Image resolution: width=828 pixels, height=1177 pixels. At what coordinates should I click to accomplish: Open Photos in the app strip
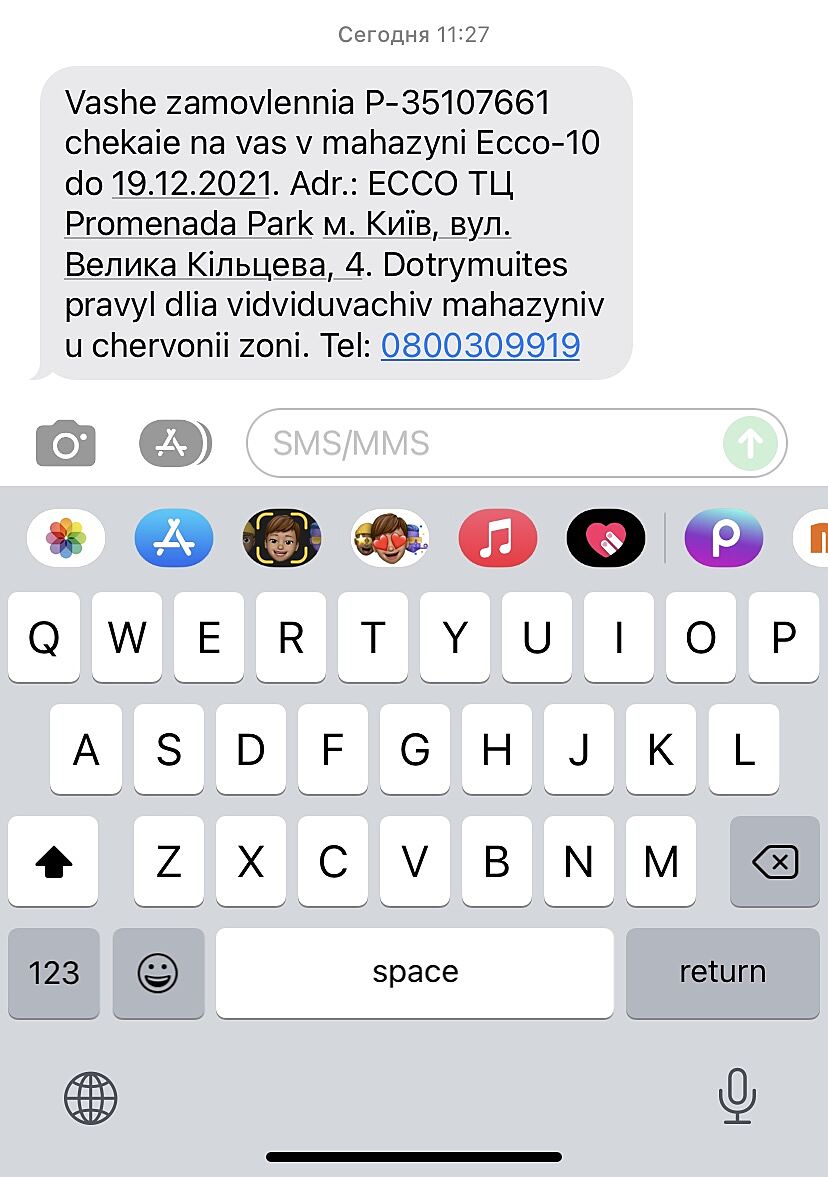(x=66, y=539)
